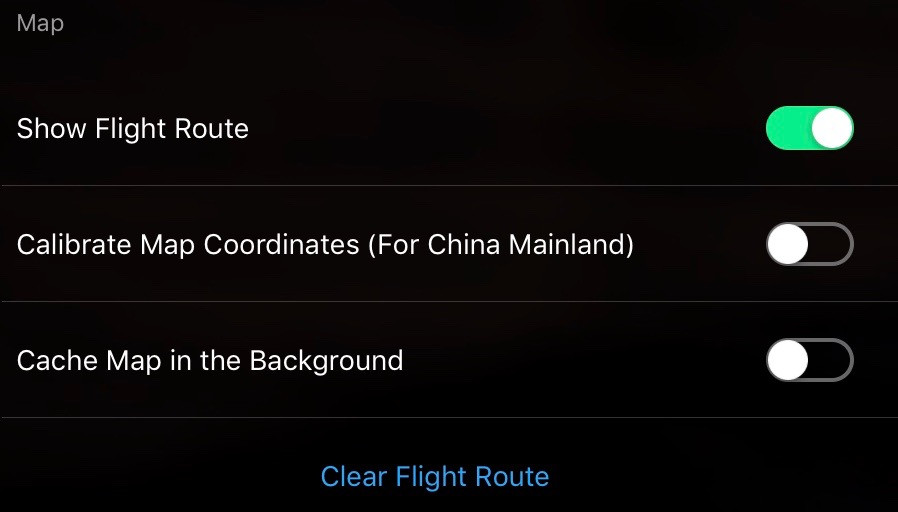898x512 pixels.
Task: Turn off the Show Flight Route switch
Action: (x=809, y=129)
